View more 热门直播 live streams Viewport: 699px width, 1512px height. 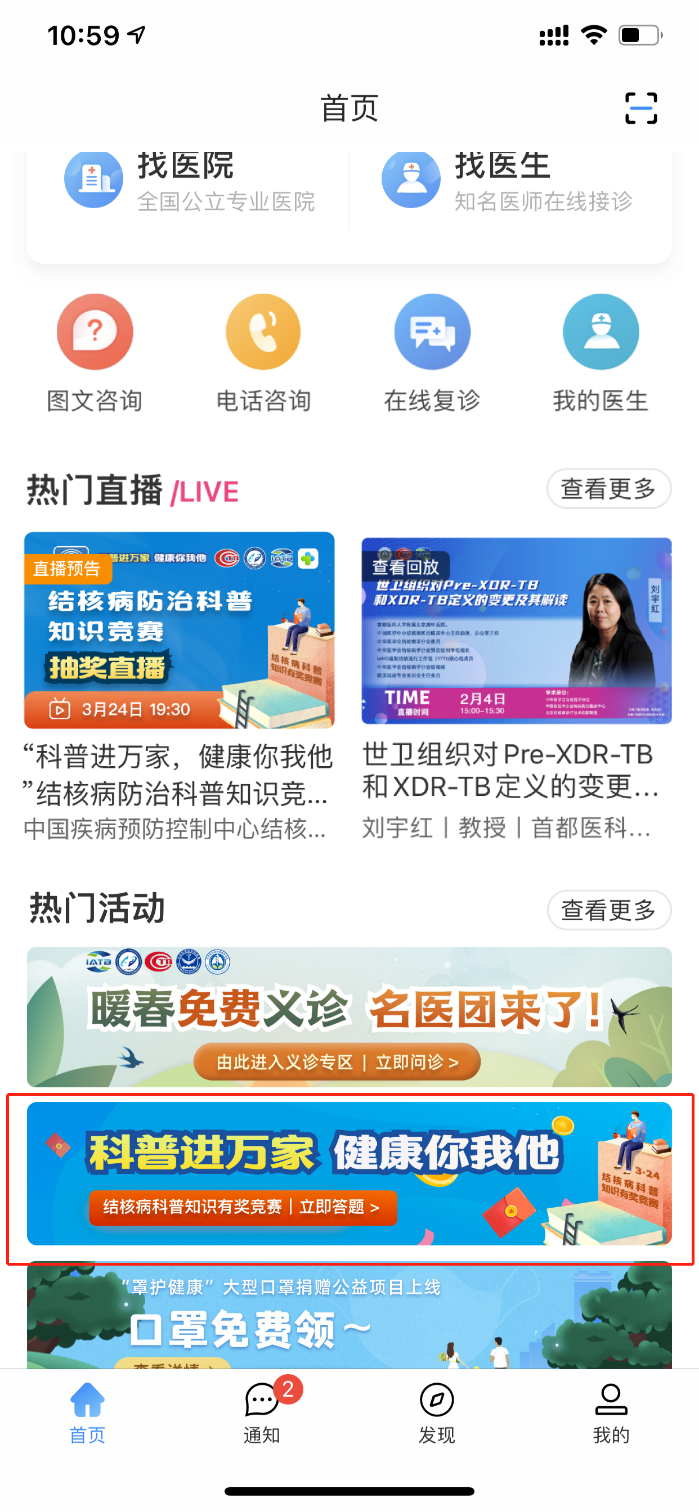coord(608,489)
